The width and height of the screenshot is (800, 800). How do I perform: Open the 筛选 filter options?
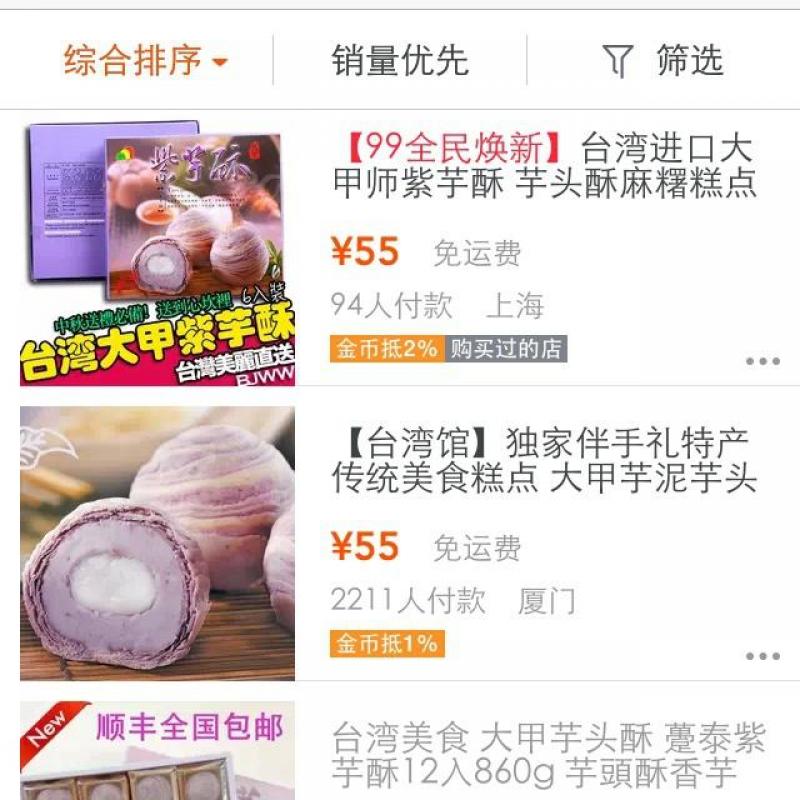pyautogui.click(x=664, y=61)
